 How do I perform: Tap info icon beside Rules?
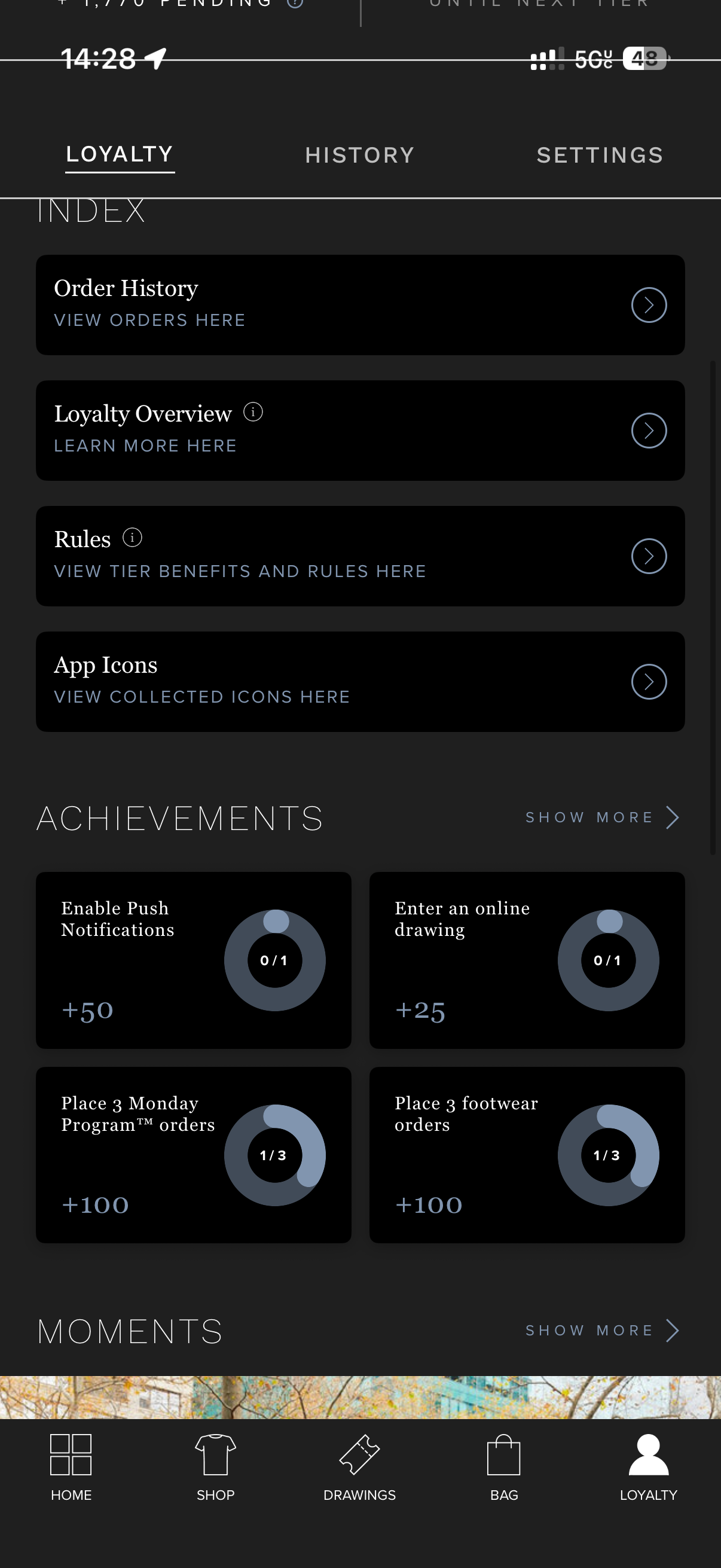[x=133, y=538]
